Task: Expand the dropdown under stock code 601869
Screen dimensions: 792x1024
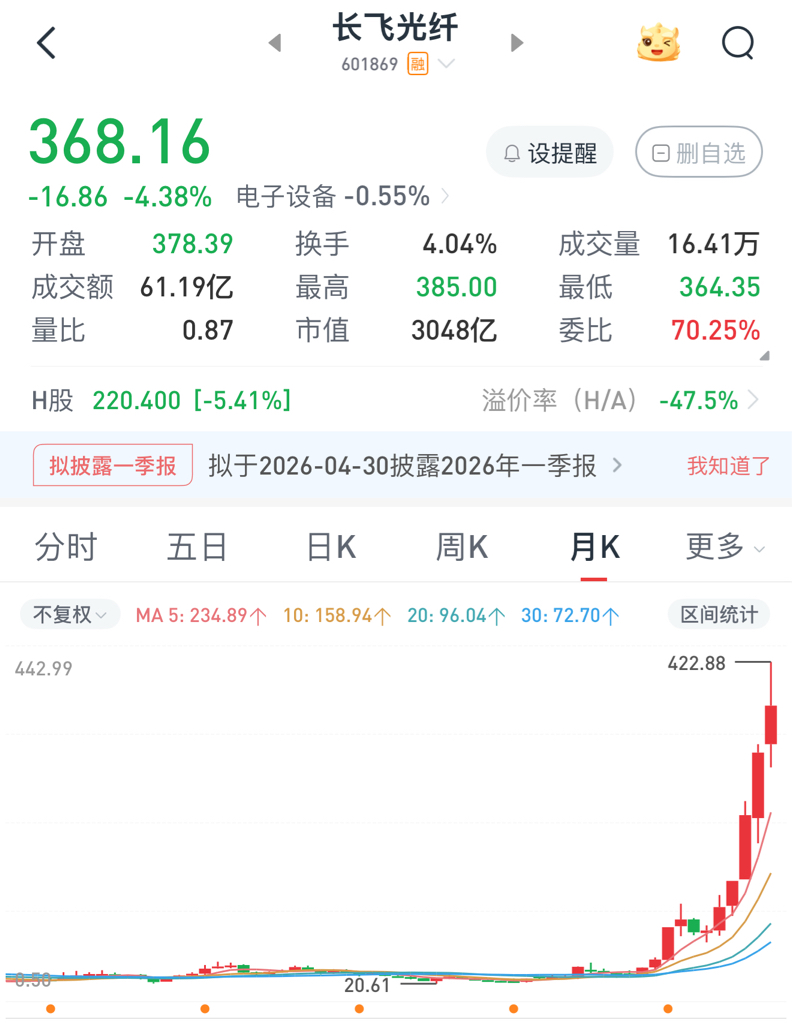Action: (x=447, y=63)
